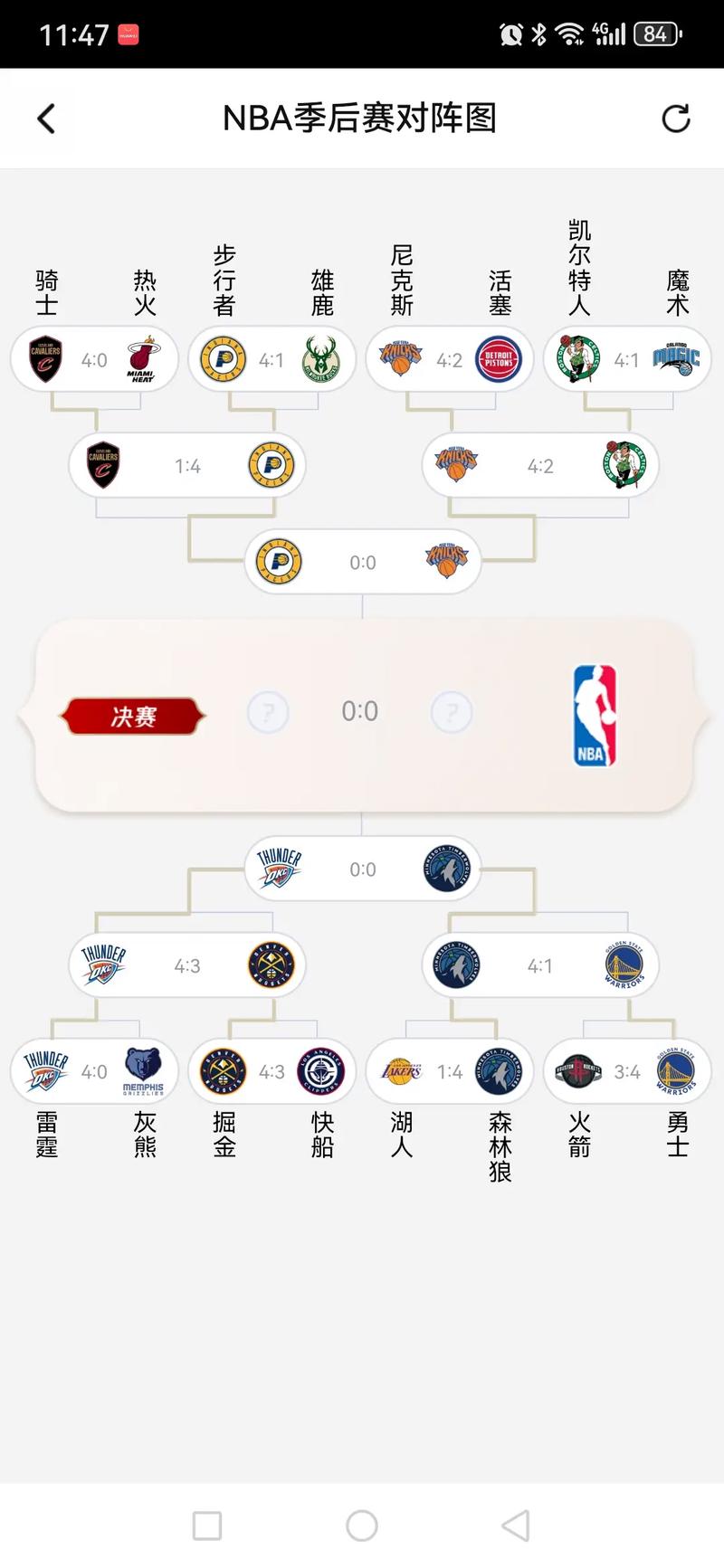Open the Celtics vs Magic 4:1 series
This screenshot has width=724, height=1568.
pyautogui.click(x=626, y=360)
